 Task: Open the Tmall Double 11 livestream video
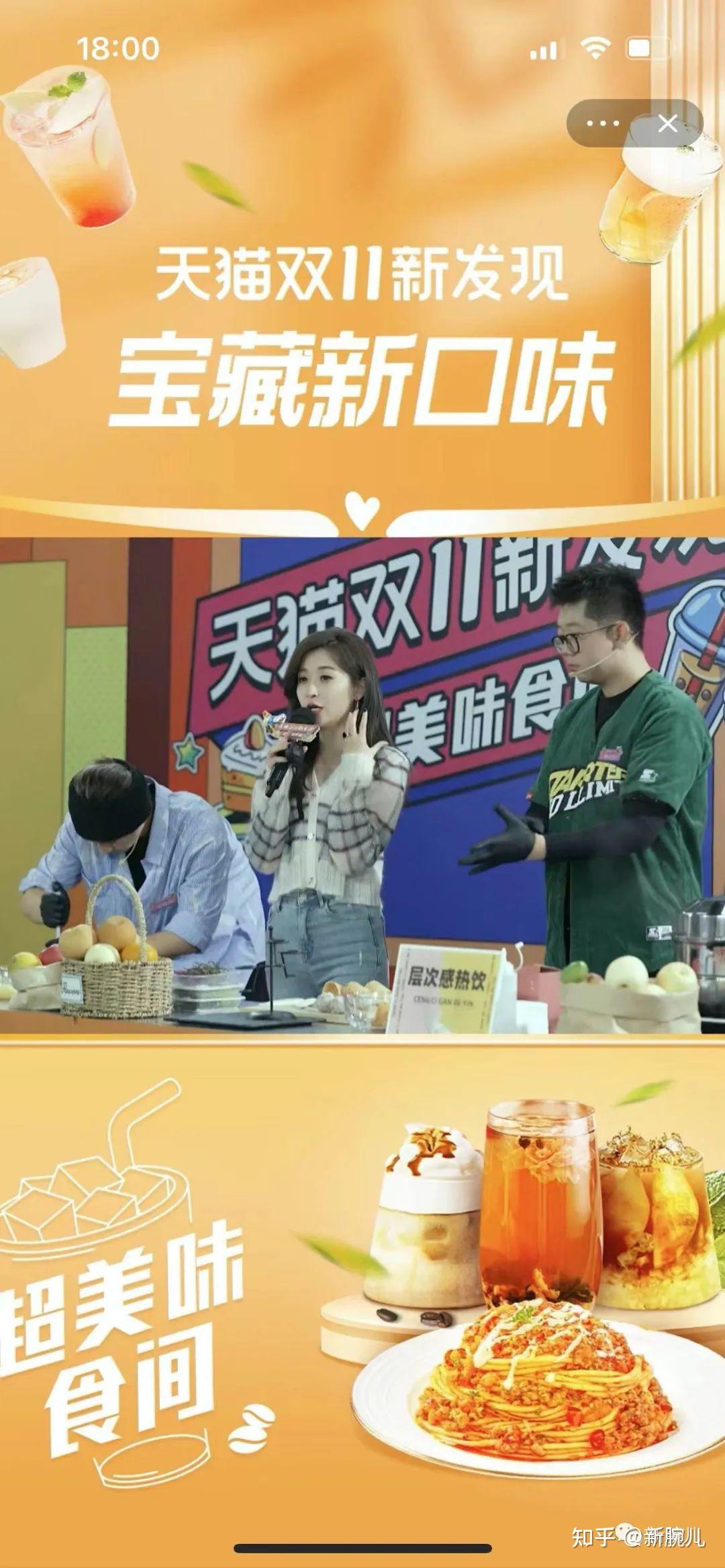(x=362, y=786)
